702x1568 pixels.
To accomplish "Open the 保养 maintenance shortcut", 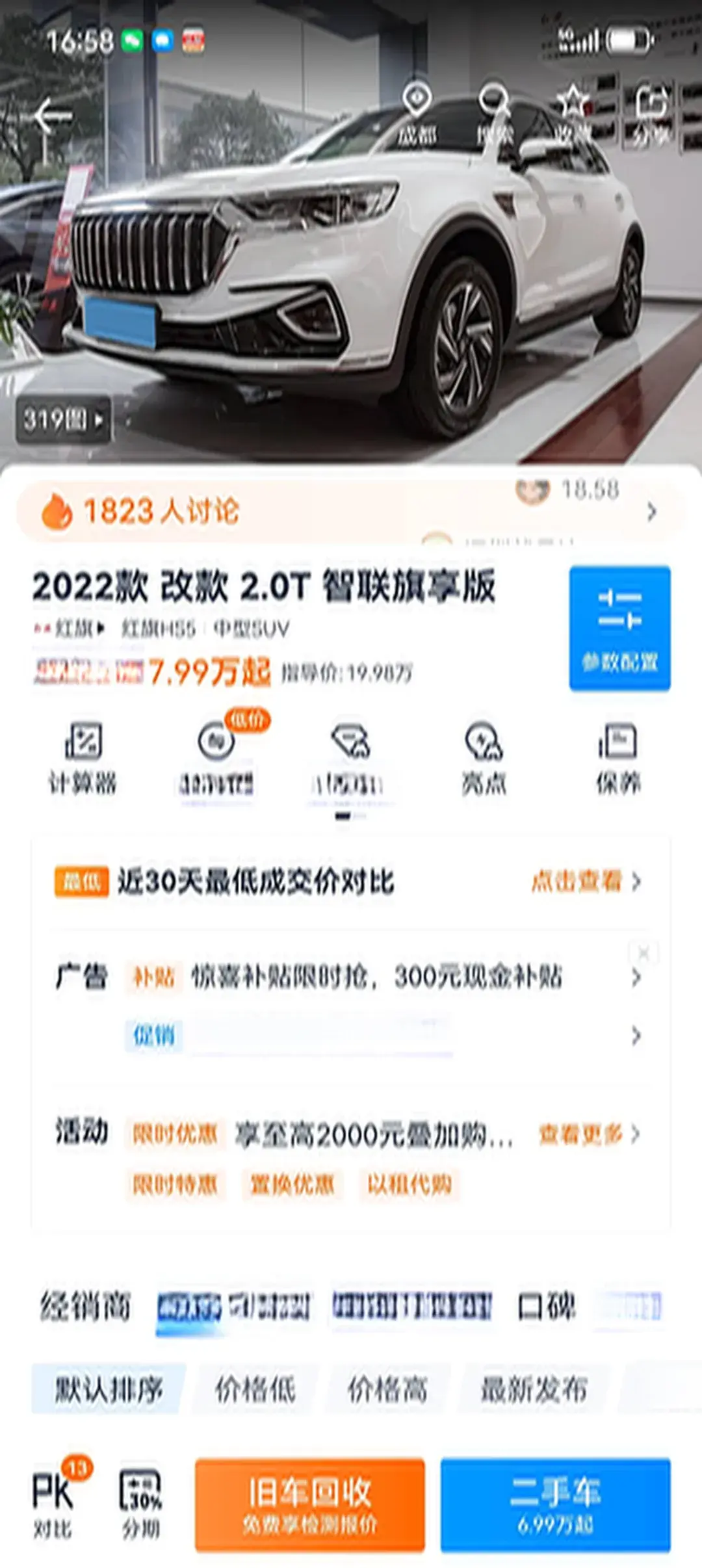I will (x=618, y=758).
